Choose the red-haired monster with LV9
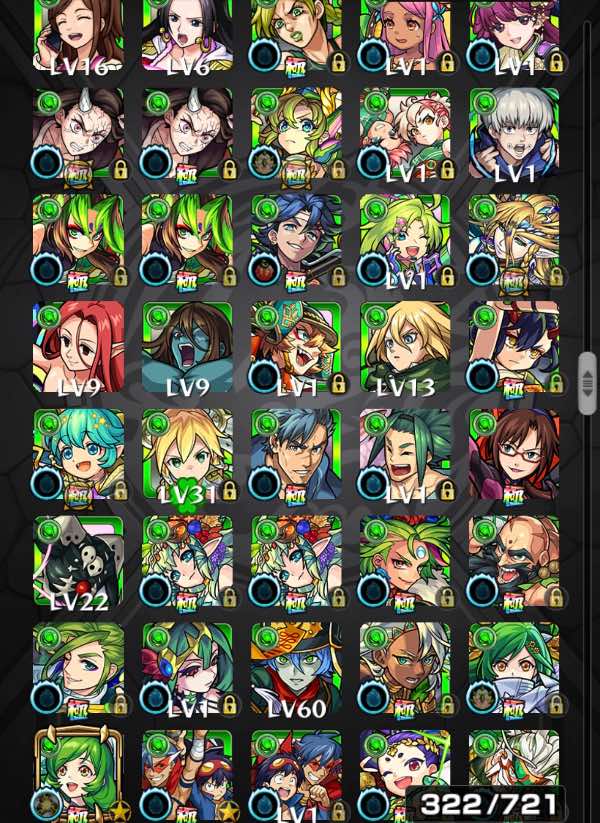The height and width of the screenshot is (823, 600). pos(78,347)
